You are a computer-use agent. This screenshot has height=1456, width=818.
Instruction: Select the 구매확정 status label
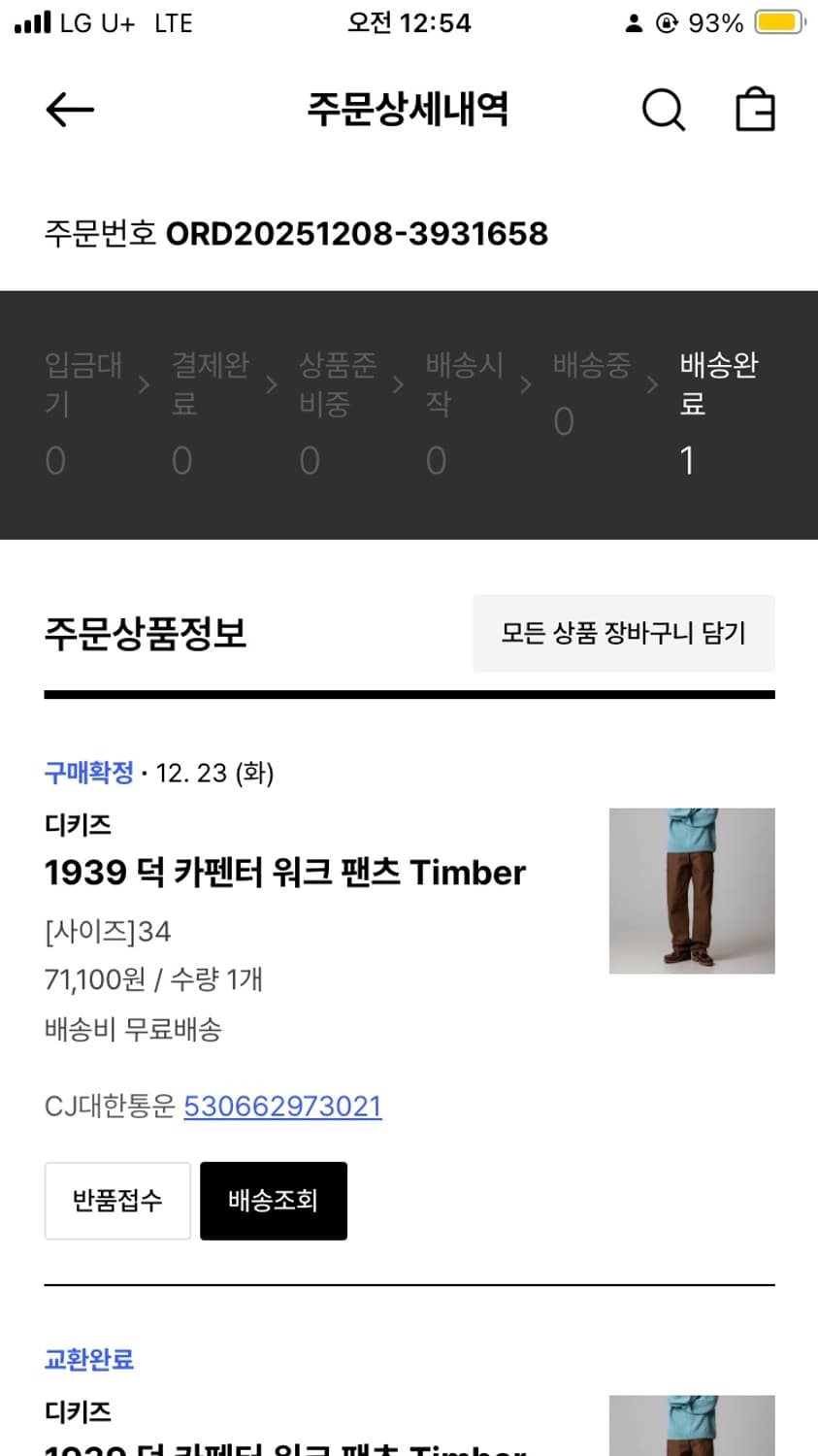[88, 773]
